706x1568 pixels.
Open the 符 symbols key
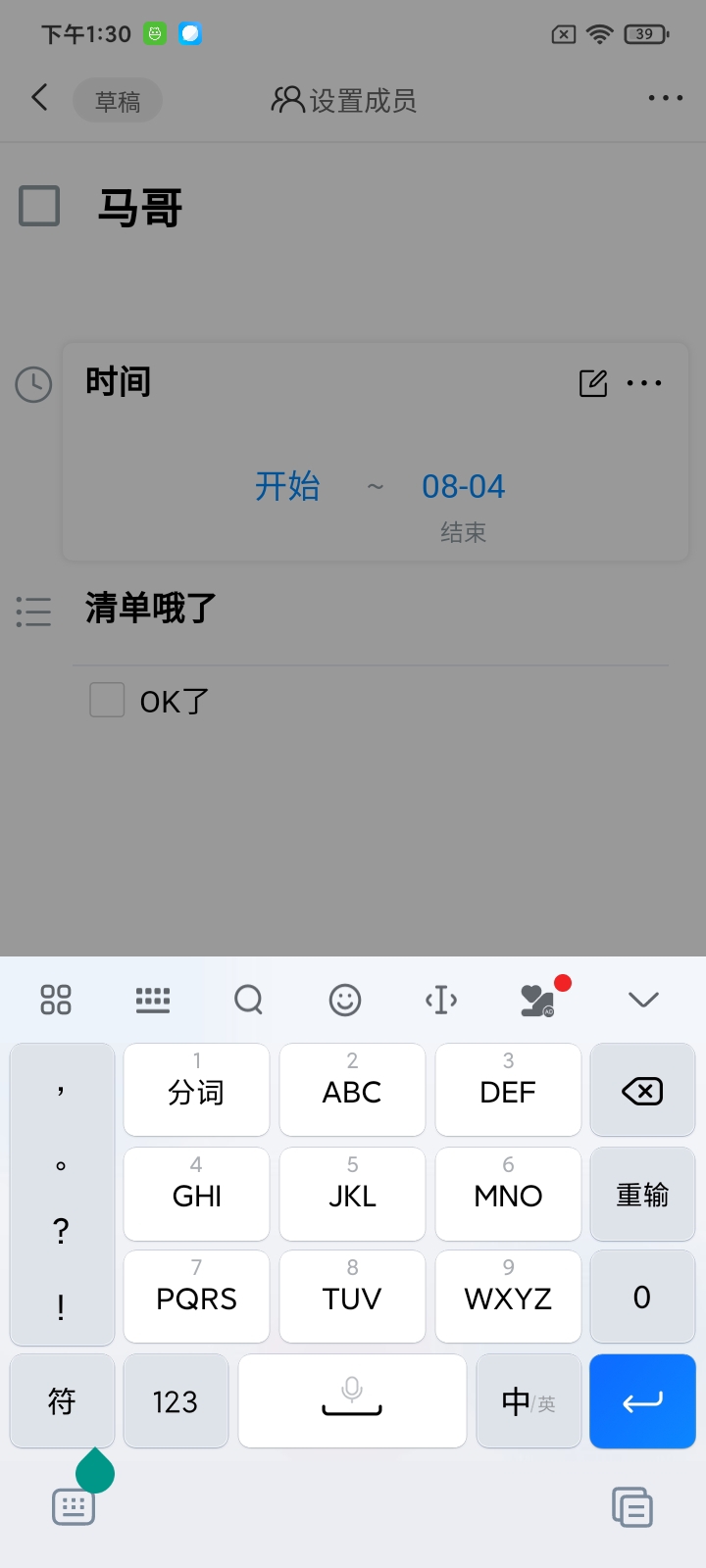[62, 1401]
